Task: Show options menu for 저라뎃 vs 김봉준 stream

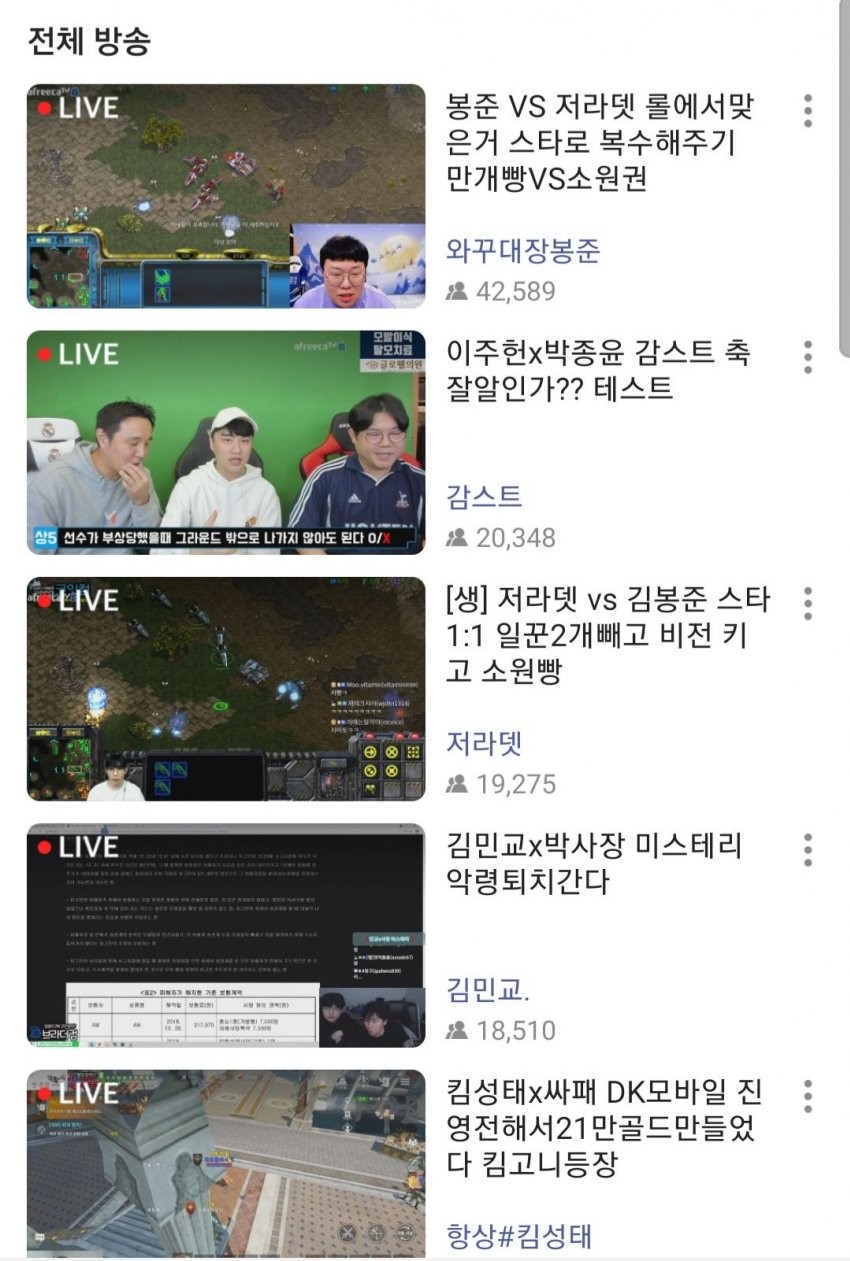Action: pyautogui.click(x=808, y=603)
